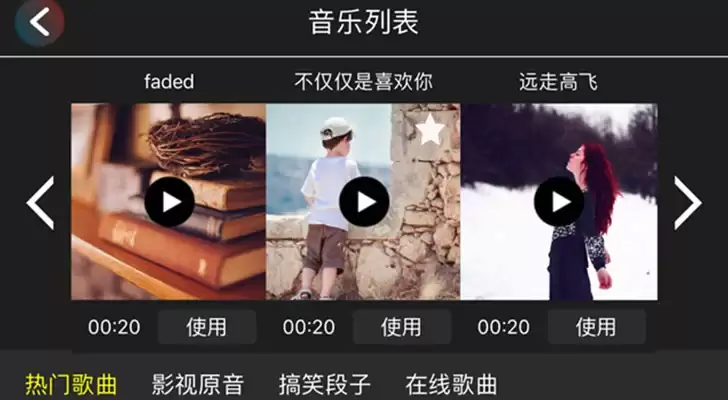Tap the star on 不仅仅是喜欢你
Viewport: 728px width, 400px height.
pyautogui.click(x=430, y=129)
